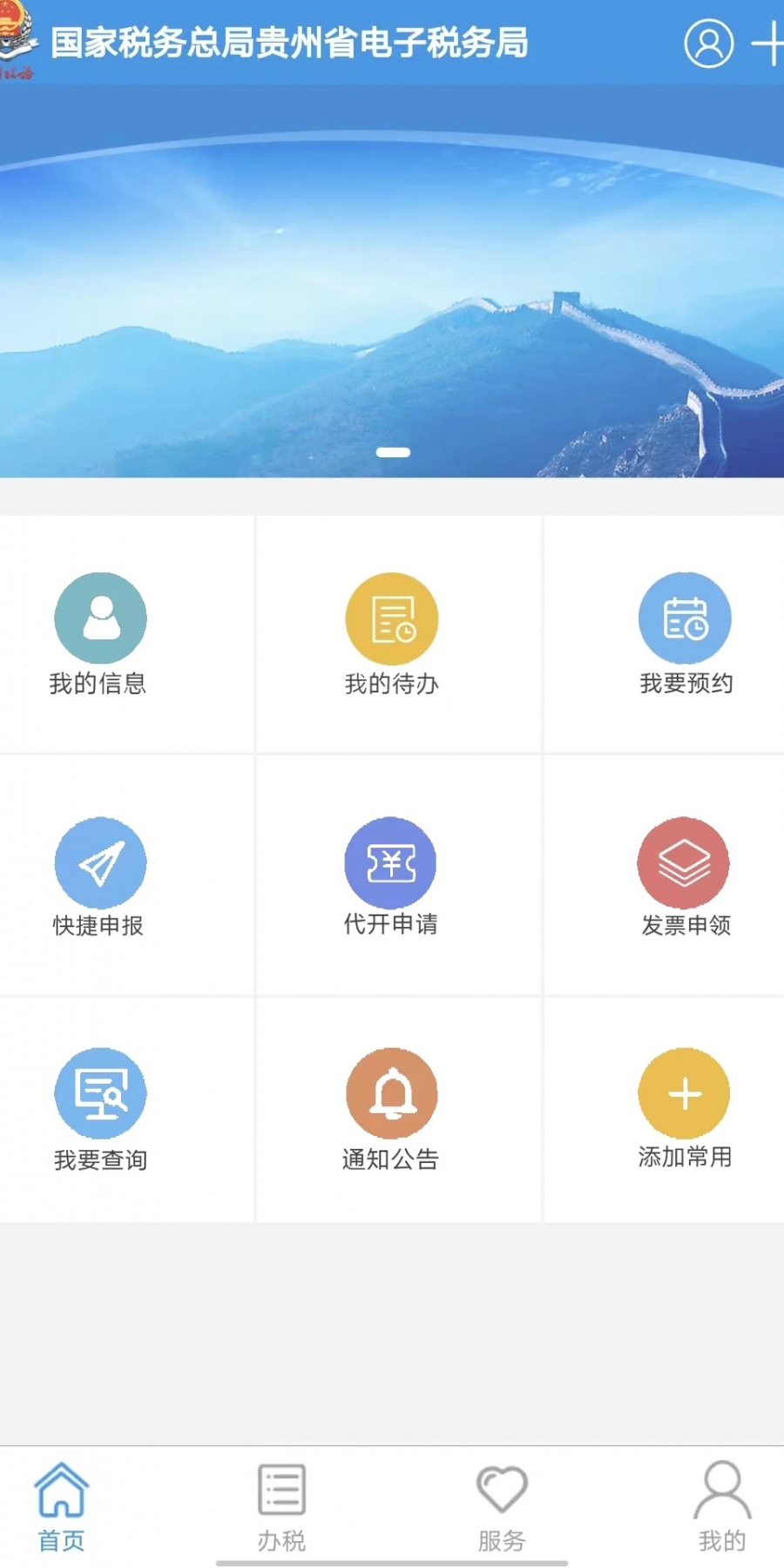Select the 发票申领 invoice claim icon

point(685,862)
